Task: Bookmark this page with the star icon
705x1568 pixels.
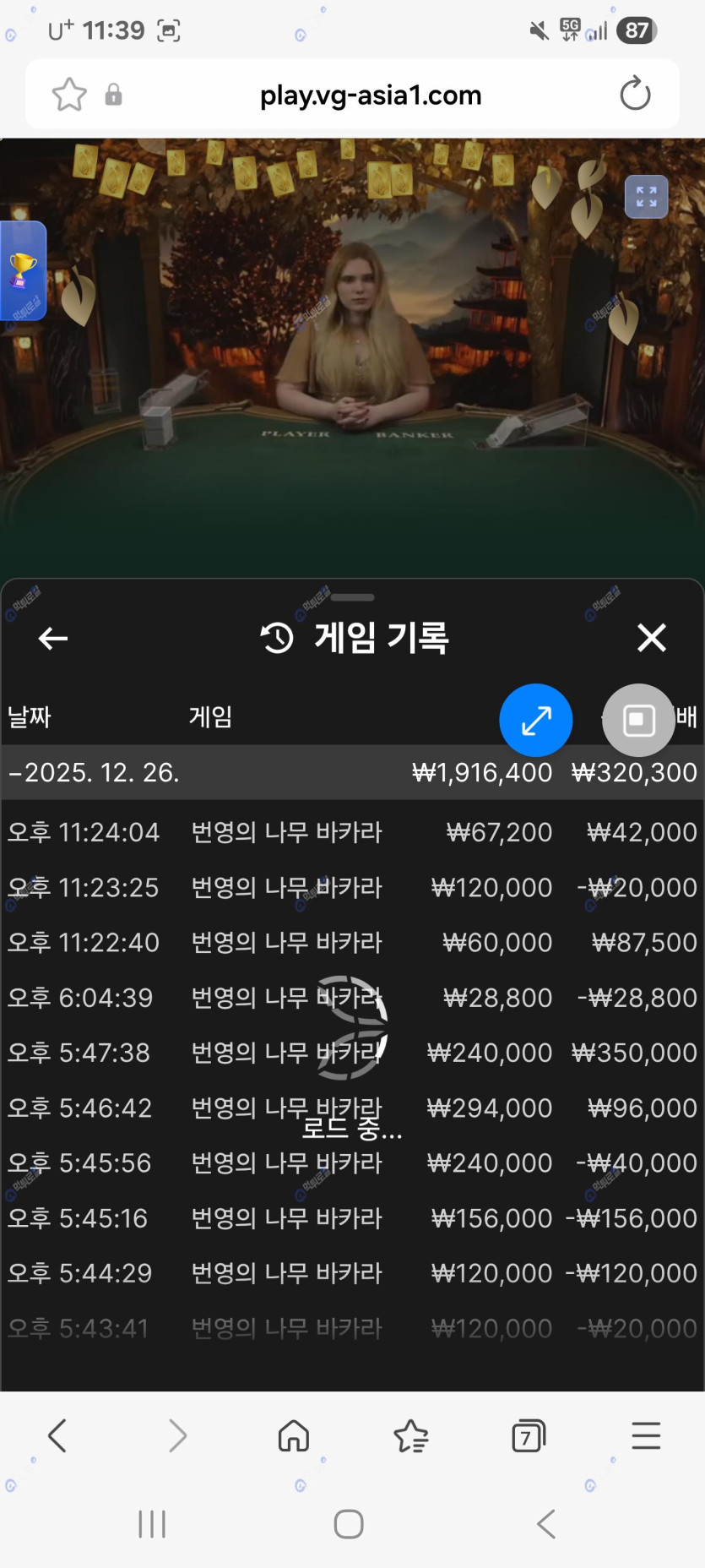Action: click(69, 95)
